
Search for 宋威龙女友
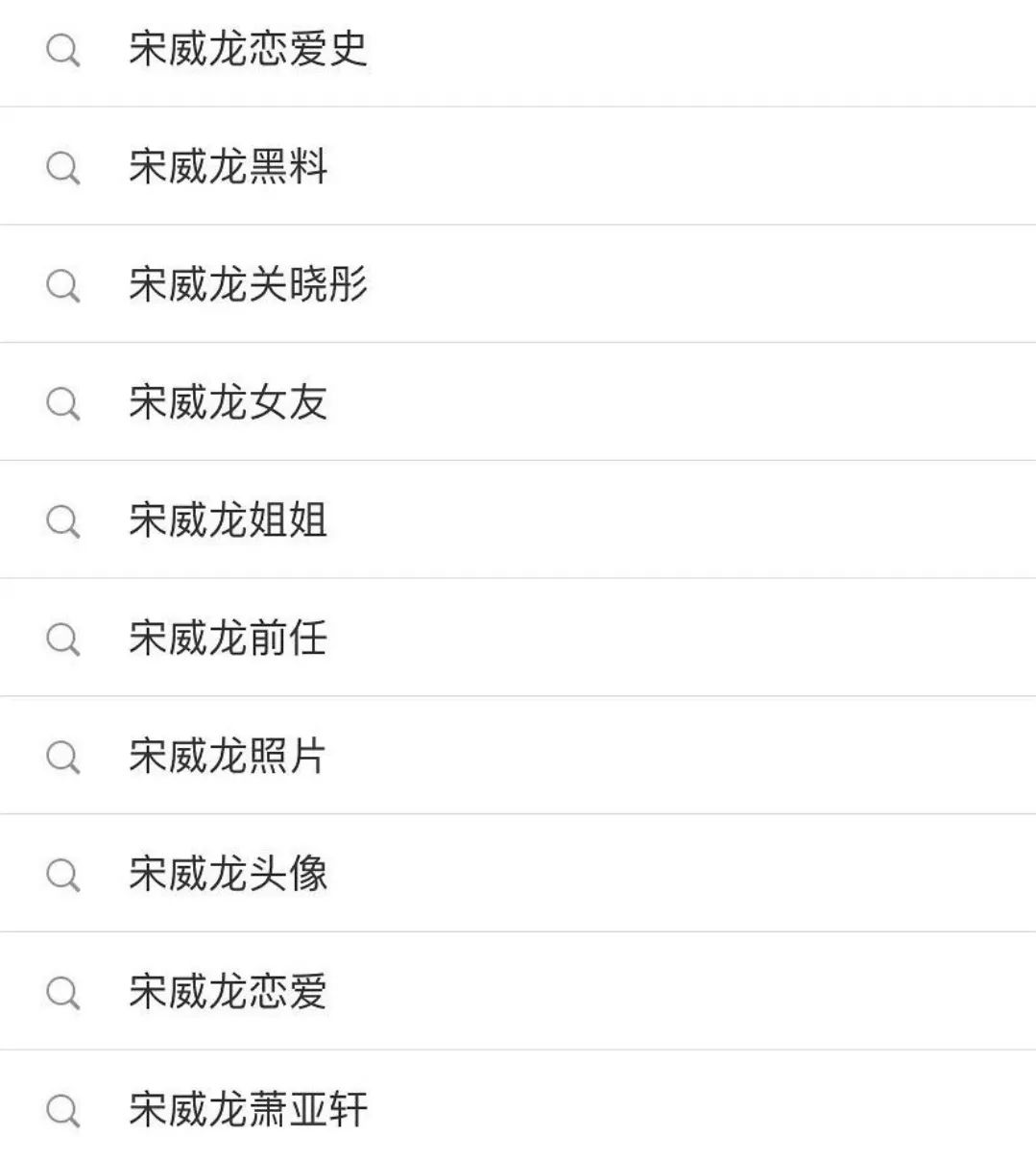(229, 402)
